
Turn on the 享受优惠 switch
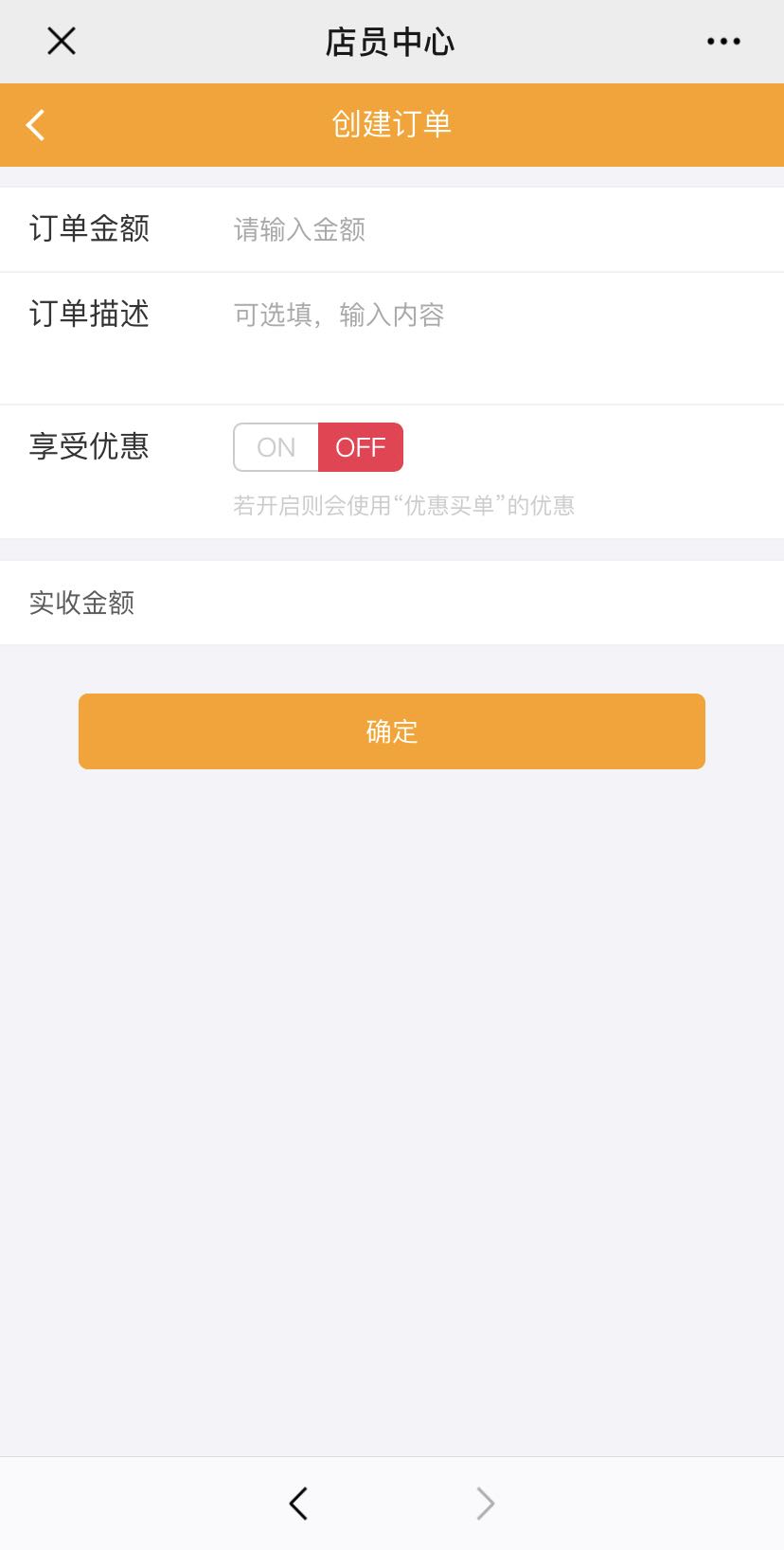[276, 447]
